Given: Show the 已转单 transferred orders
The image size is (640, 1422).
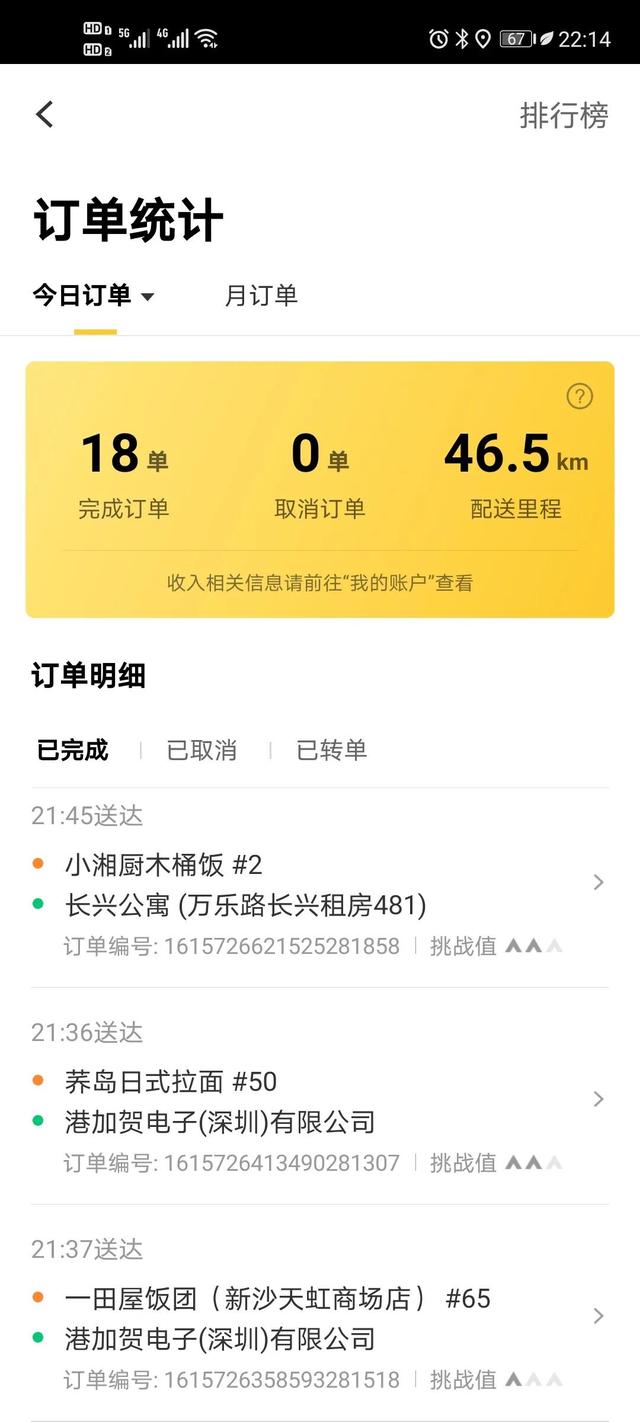Looking at the screenshot, I should point(332,750).
